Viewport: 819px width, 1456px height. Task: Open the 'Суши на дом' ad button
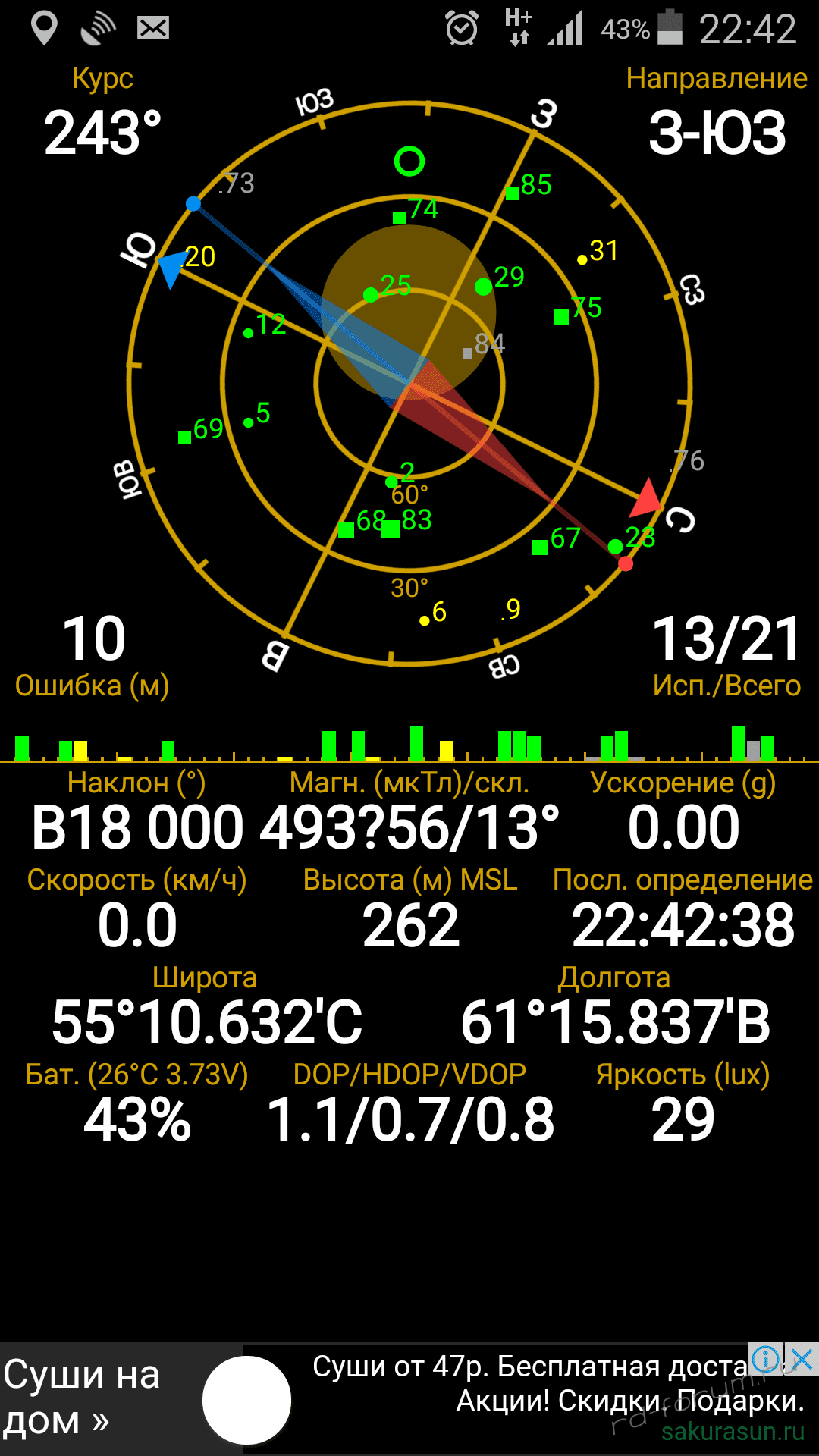83,1398
